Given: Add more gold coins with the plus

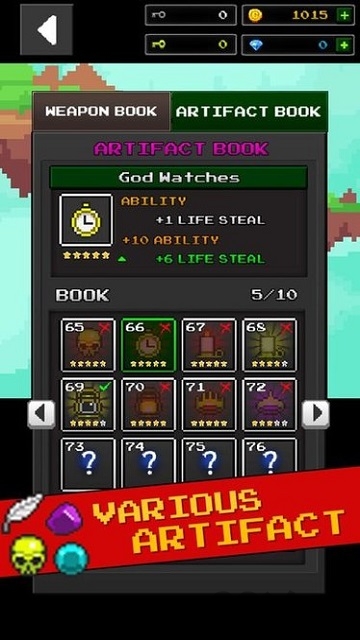Looking at the screenshot, I should point(344,16).
